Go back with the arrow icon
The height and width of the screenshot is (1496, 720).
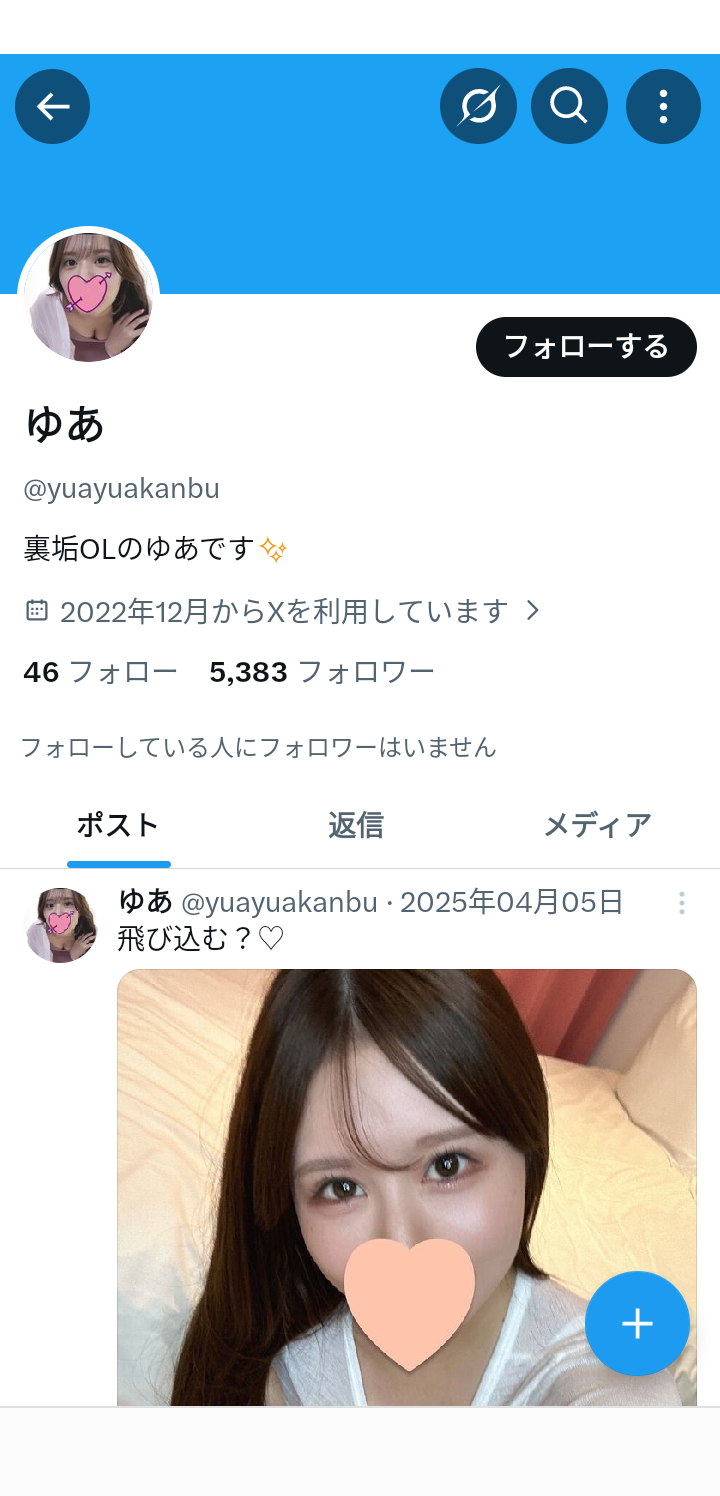[52, 106]
